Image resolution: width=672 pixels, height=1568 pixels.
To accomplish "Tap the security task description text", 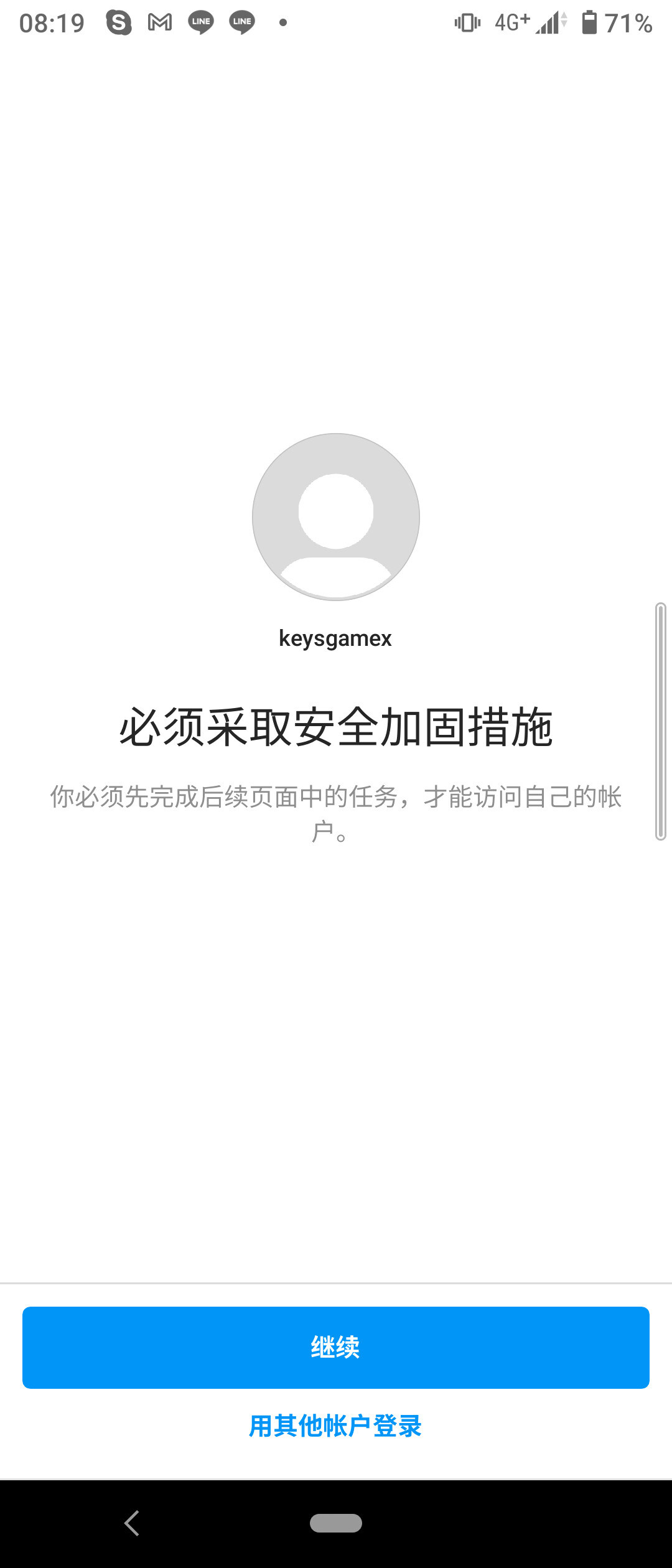I will [x=336, y=815].
